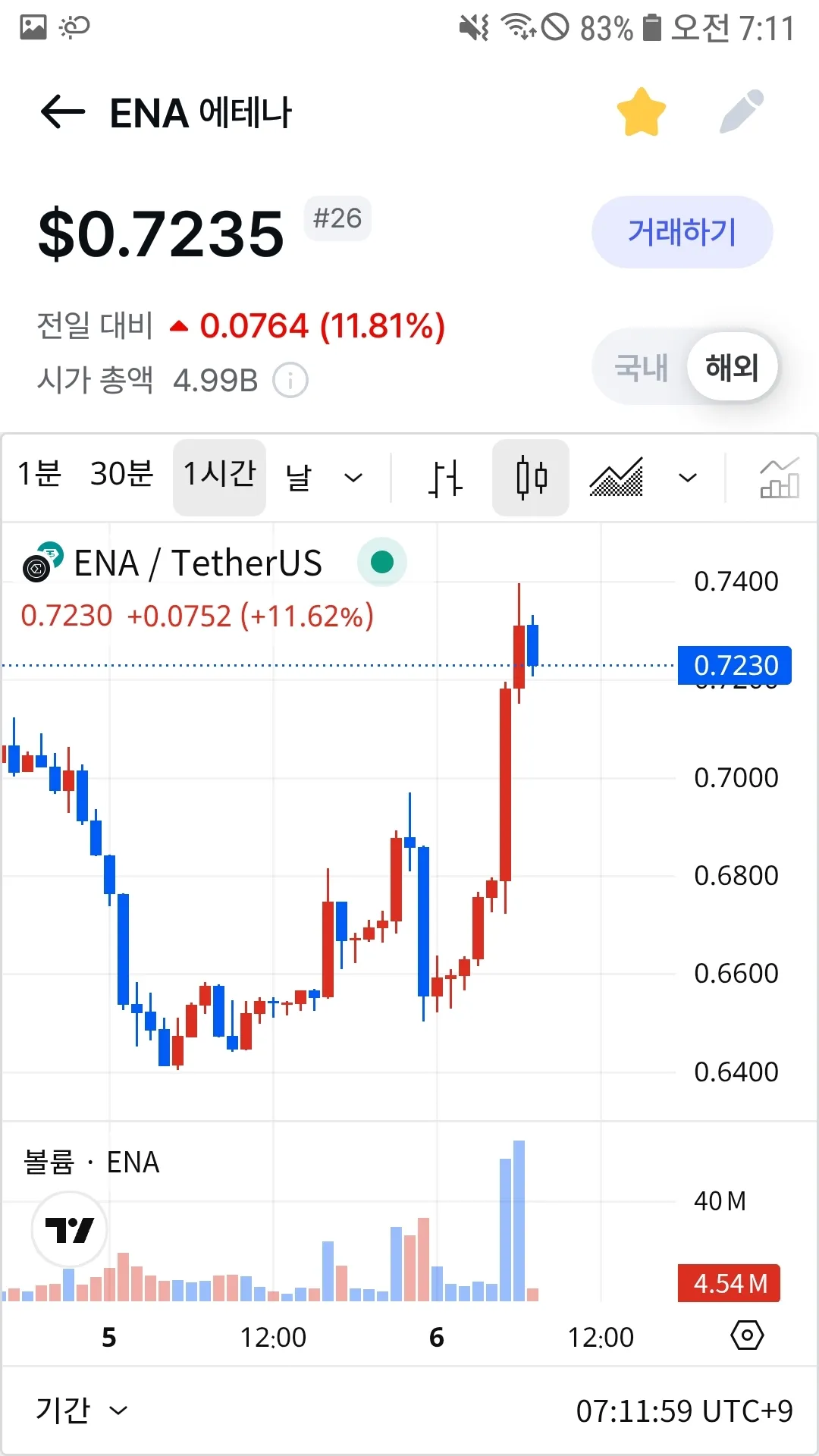The width and height of the screenshot is (819, 1456).
Task: Expand the 기간 range dropdown
Action: (82, 1410)
